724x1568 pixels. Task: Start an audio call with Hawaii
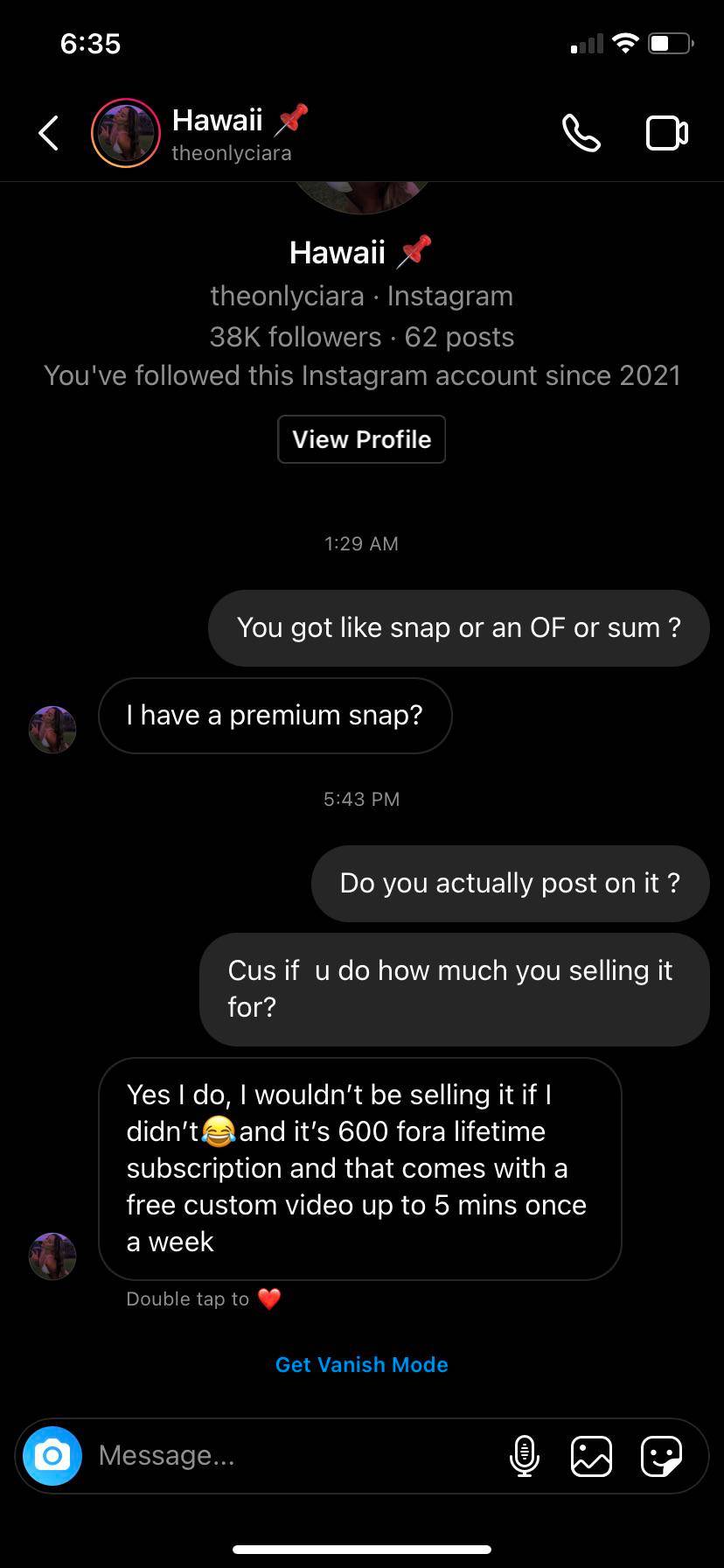coord(581,133)
